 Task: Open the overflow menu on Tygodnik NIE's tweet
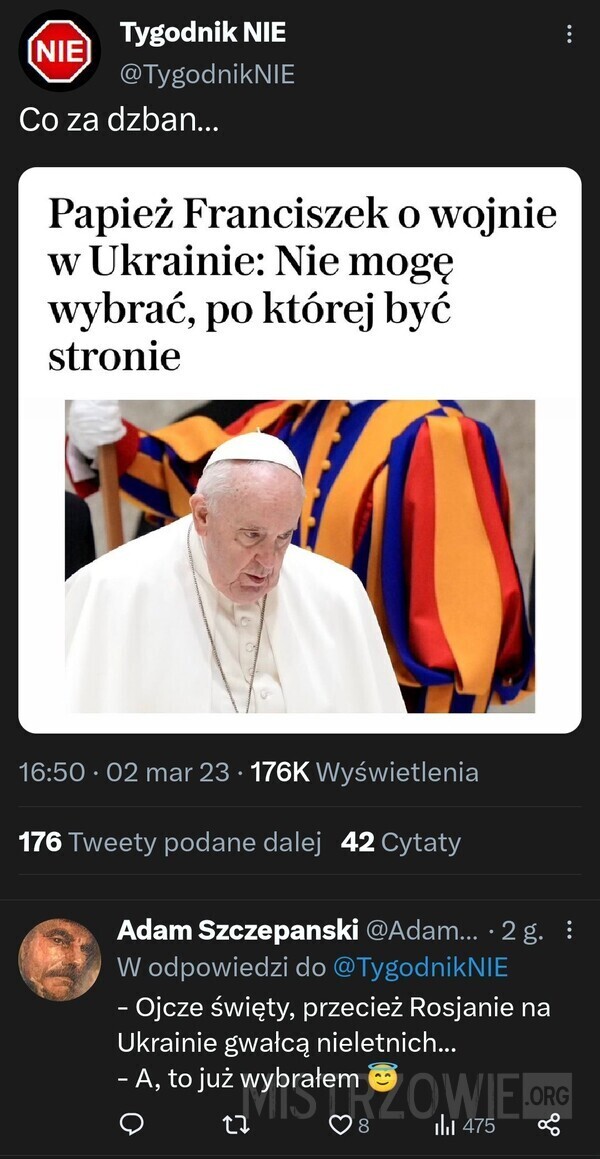(x=568, y=34)
